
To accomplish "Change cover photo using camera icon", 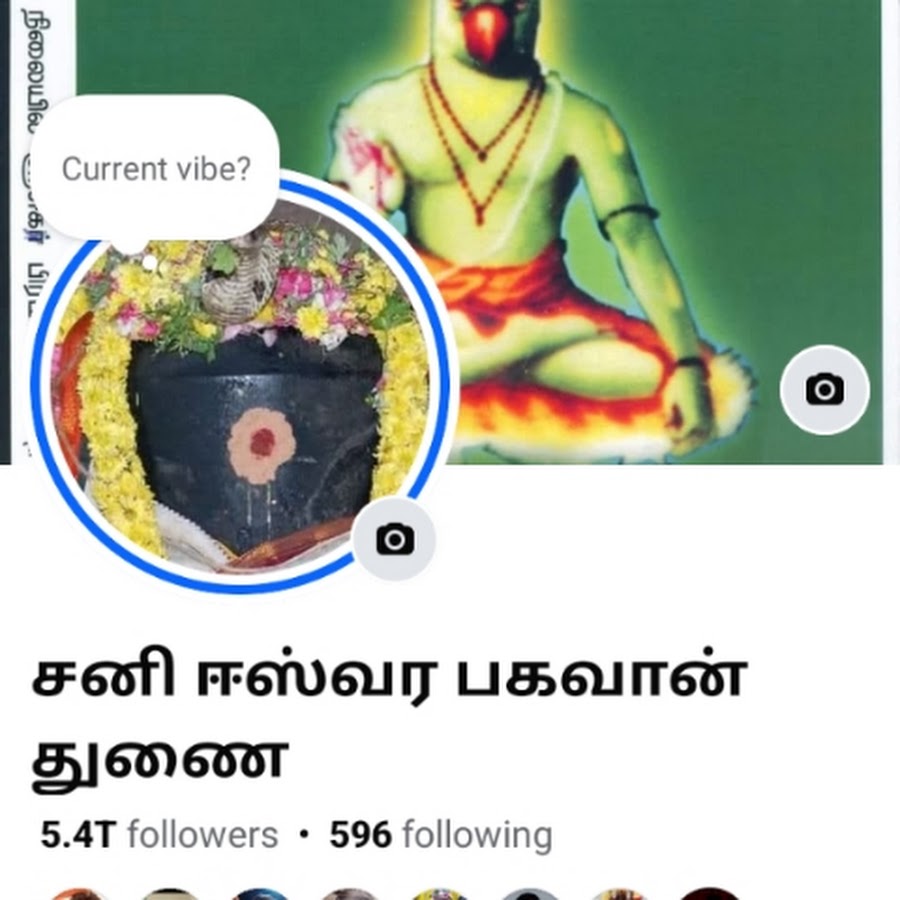I will tap(824, 389).
